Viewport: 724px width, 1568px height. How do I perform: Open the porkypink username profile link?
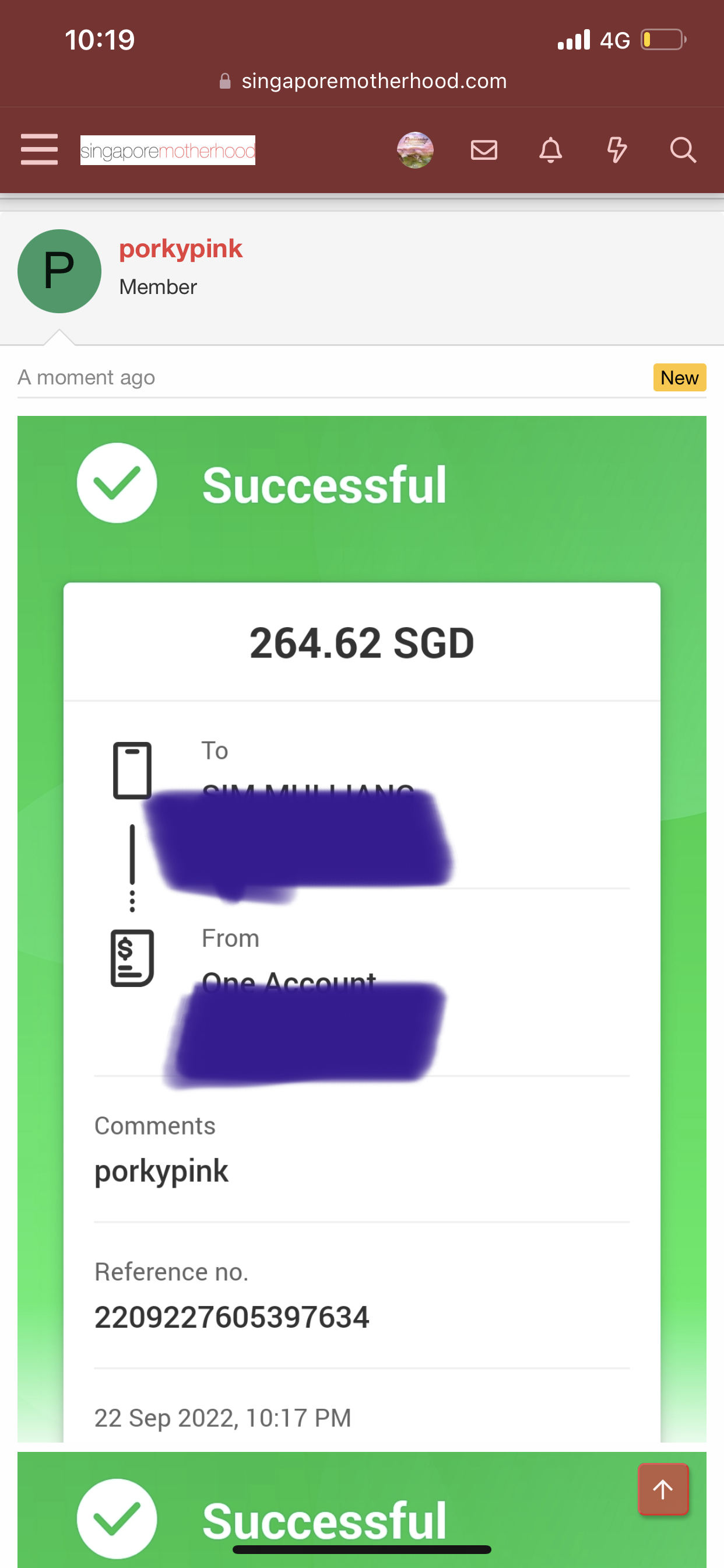tap(181, 249)
